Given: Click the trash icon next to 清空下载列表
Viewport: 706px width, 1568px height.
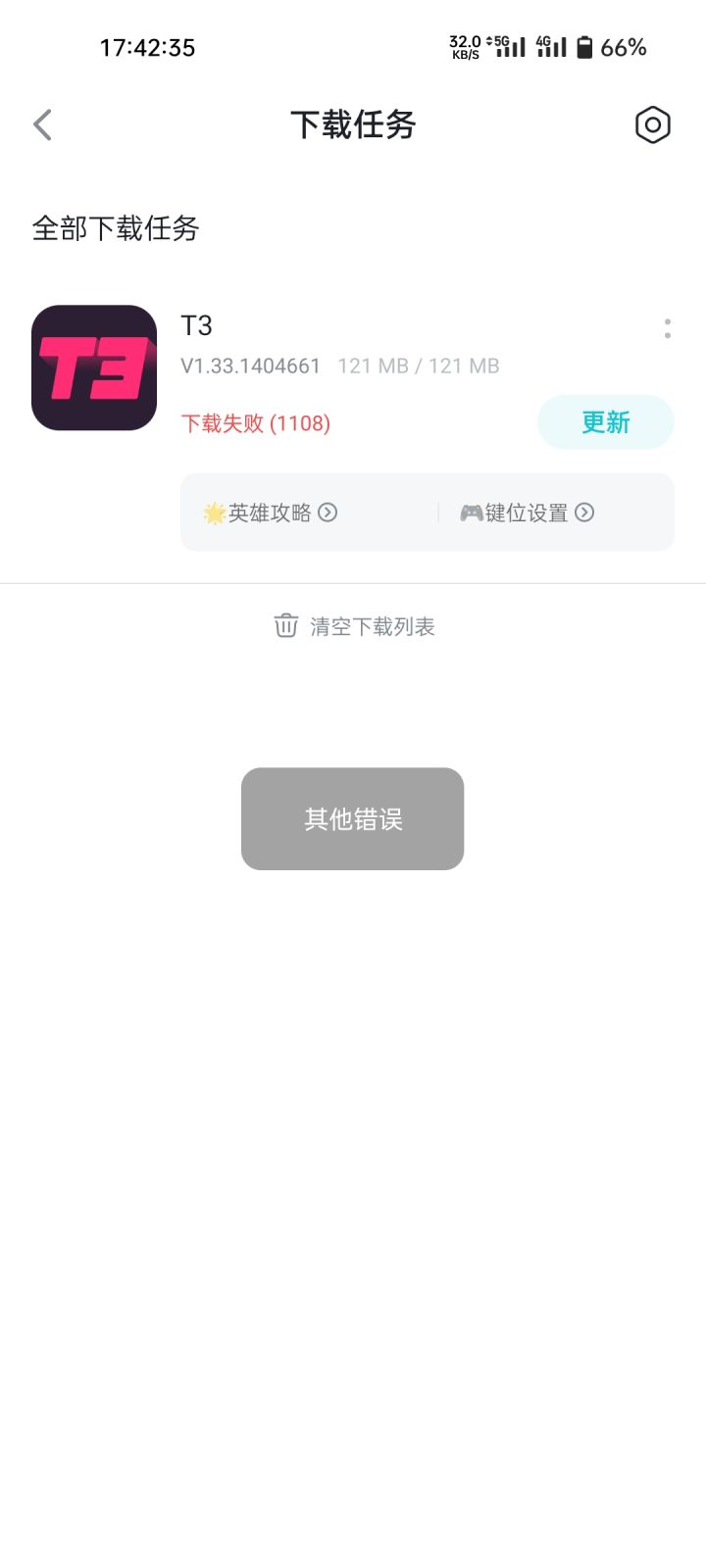Looking at the screenshot, I should click(x=285, y=625).
